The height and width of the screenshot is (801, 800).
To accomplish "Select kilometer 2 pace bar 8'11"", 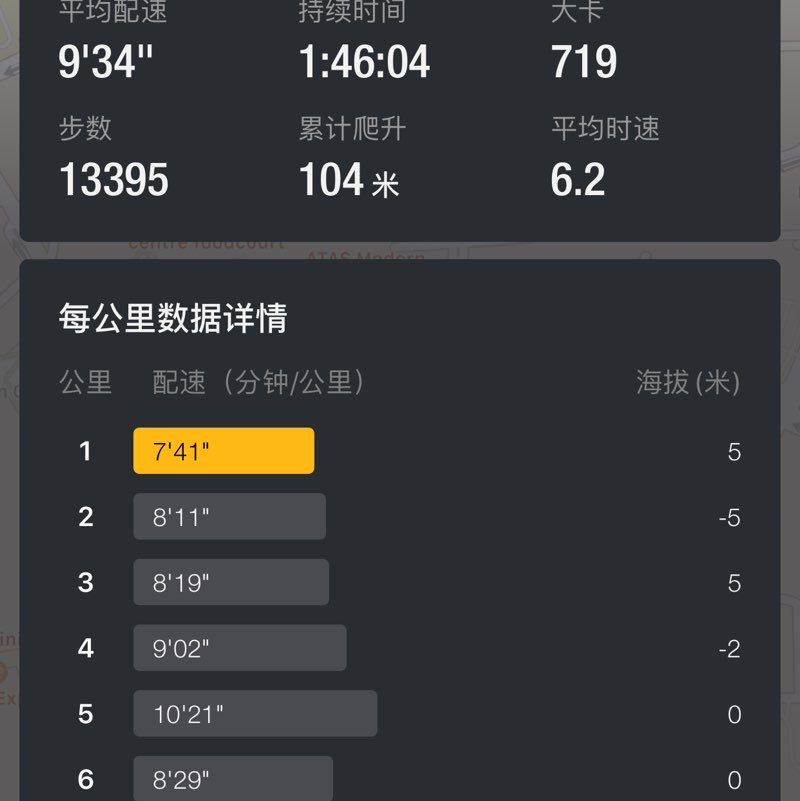I will tap(229, 516).
